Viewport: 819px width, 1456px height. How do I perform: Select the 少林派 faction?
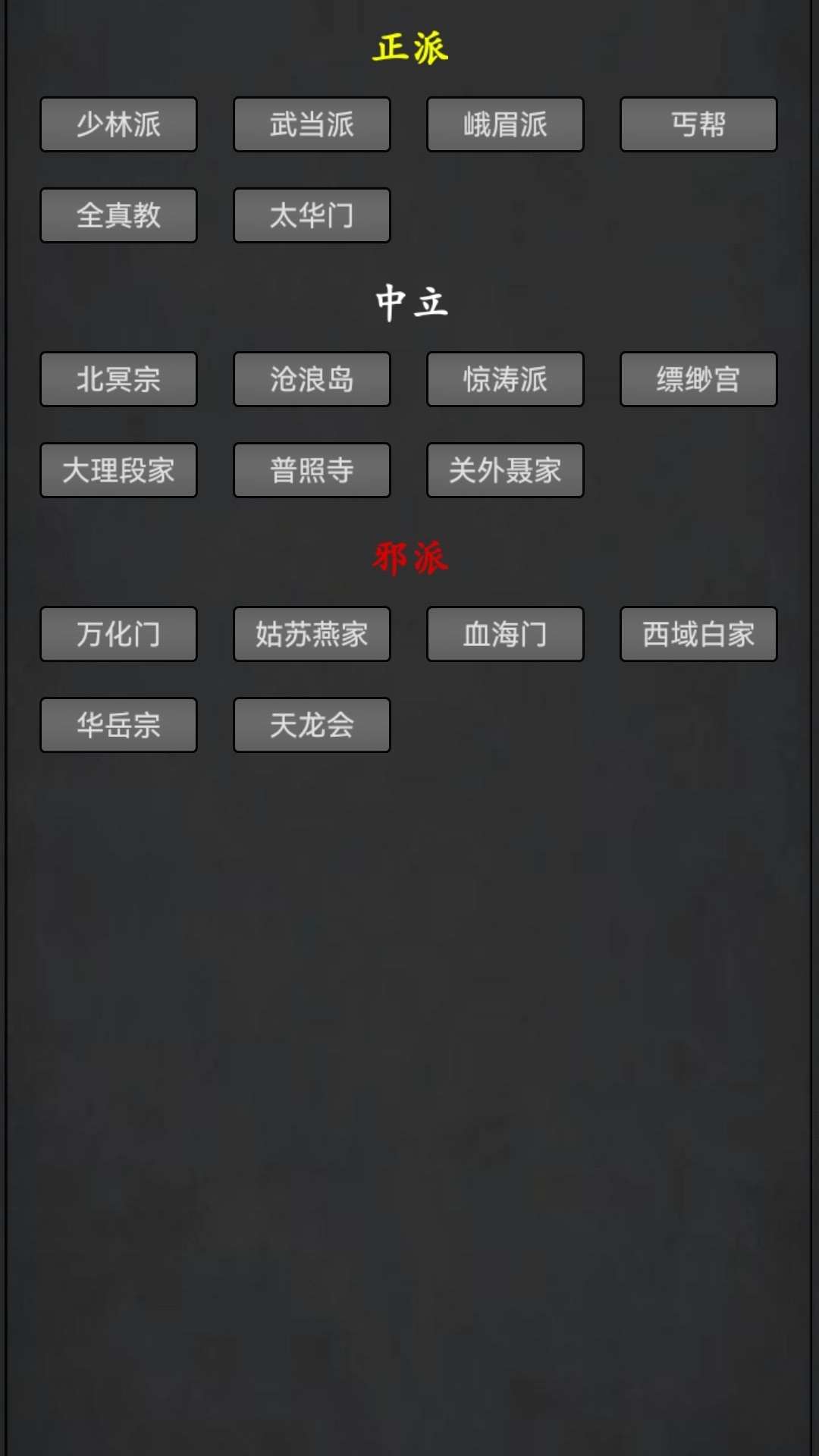(x=118, y=124)
